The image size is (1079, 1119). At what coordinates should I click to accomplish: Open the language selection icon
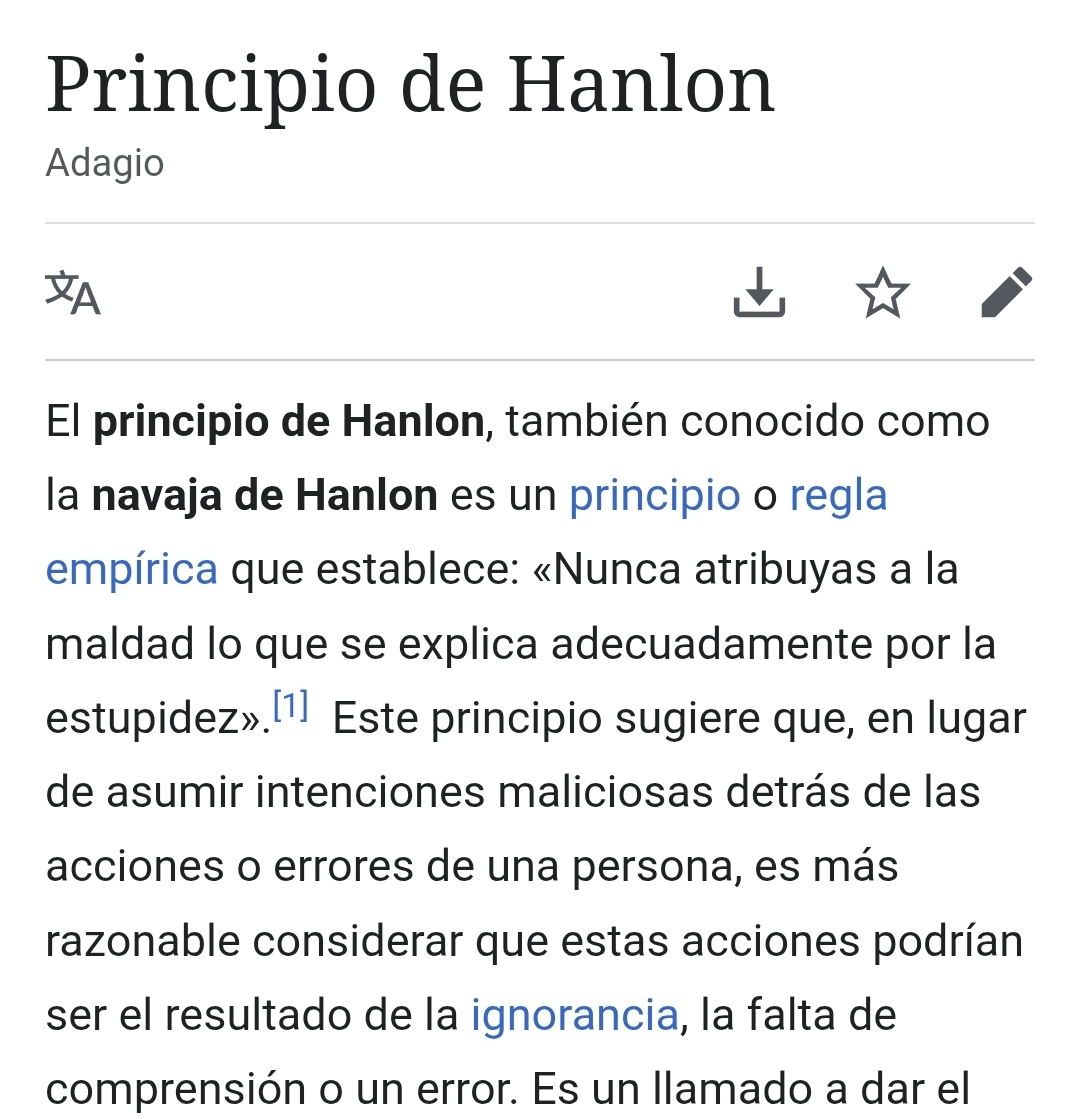[73, 293]
